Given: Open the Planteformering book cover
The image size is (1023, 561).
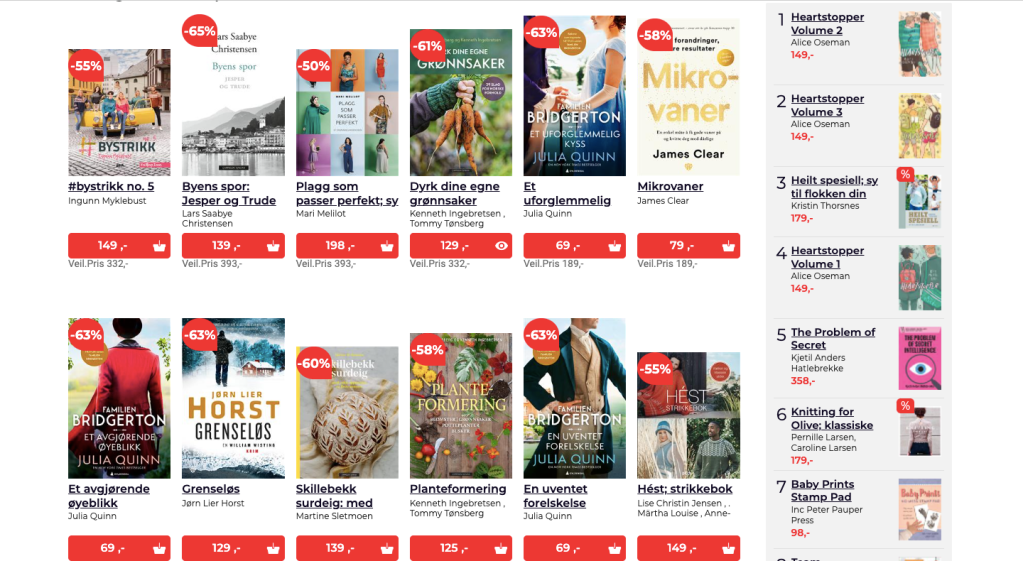Looking at the screenshot, I should tap(461, 405).
